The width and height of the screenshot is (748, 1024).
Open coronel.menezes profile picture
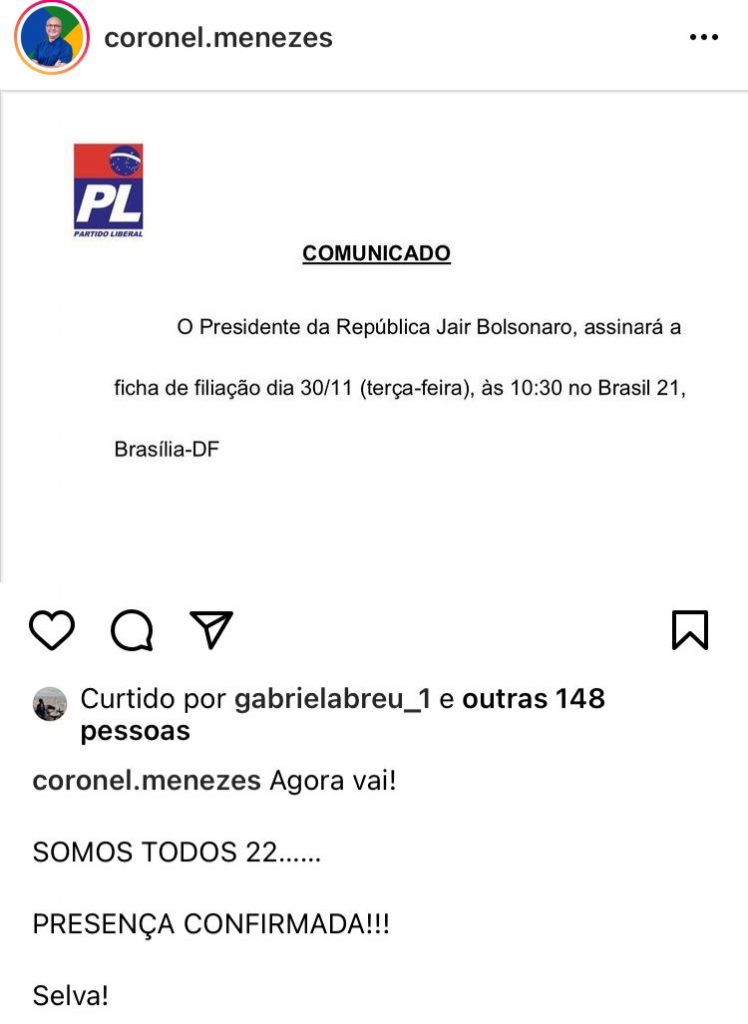52,38
